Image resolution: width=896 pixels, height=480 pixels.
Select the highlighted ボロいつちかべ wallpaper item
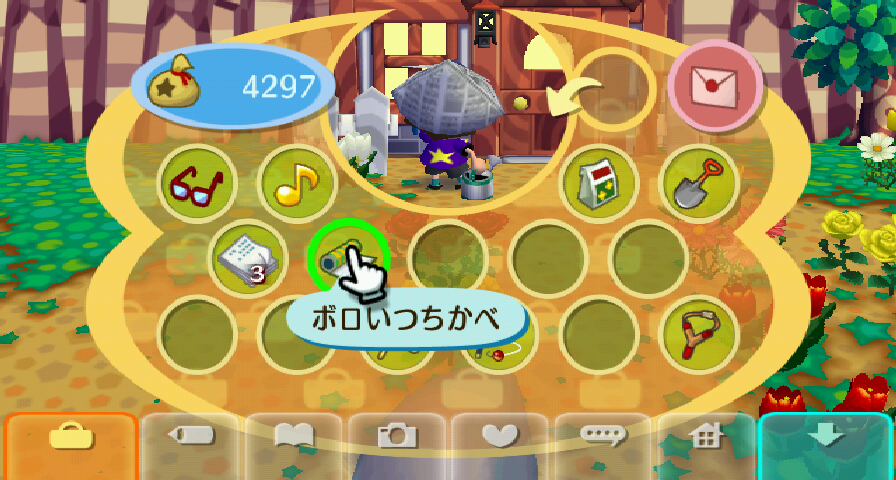click(346, 258)
